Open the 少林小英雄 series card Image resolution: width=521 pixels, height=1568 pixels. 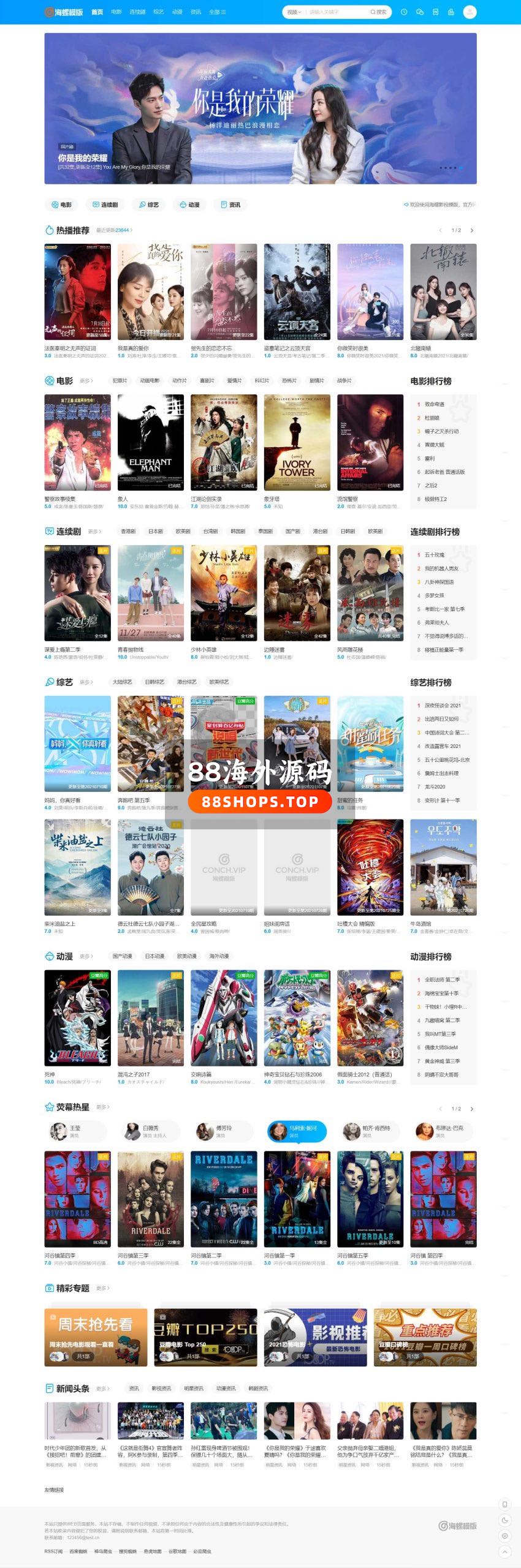224,593
